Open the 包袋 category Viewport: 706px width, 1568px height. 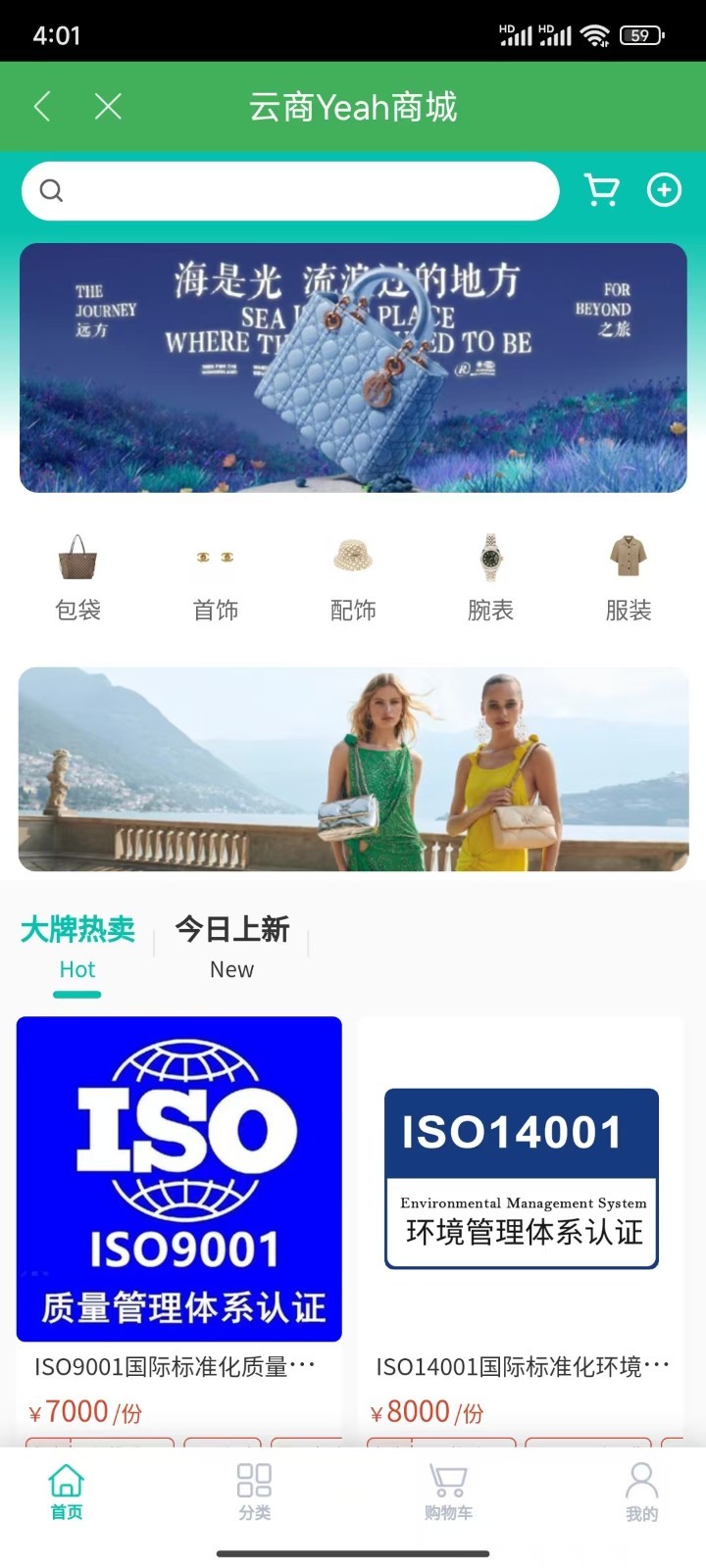(77, 578)
